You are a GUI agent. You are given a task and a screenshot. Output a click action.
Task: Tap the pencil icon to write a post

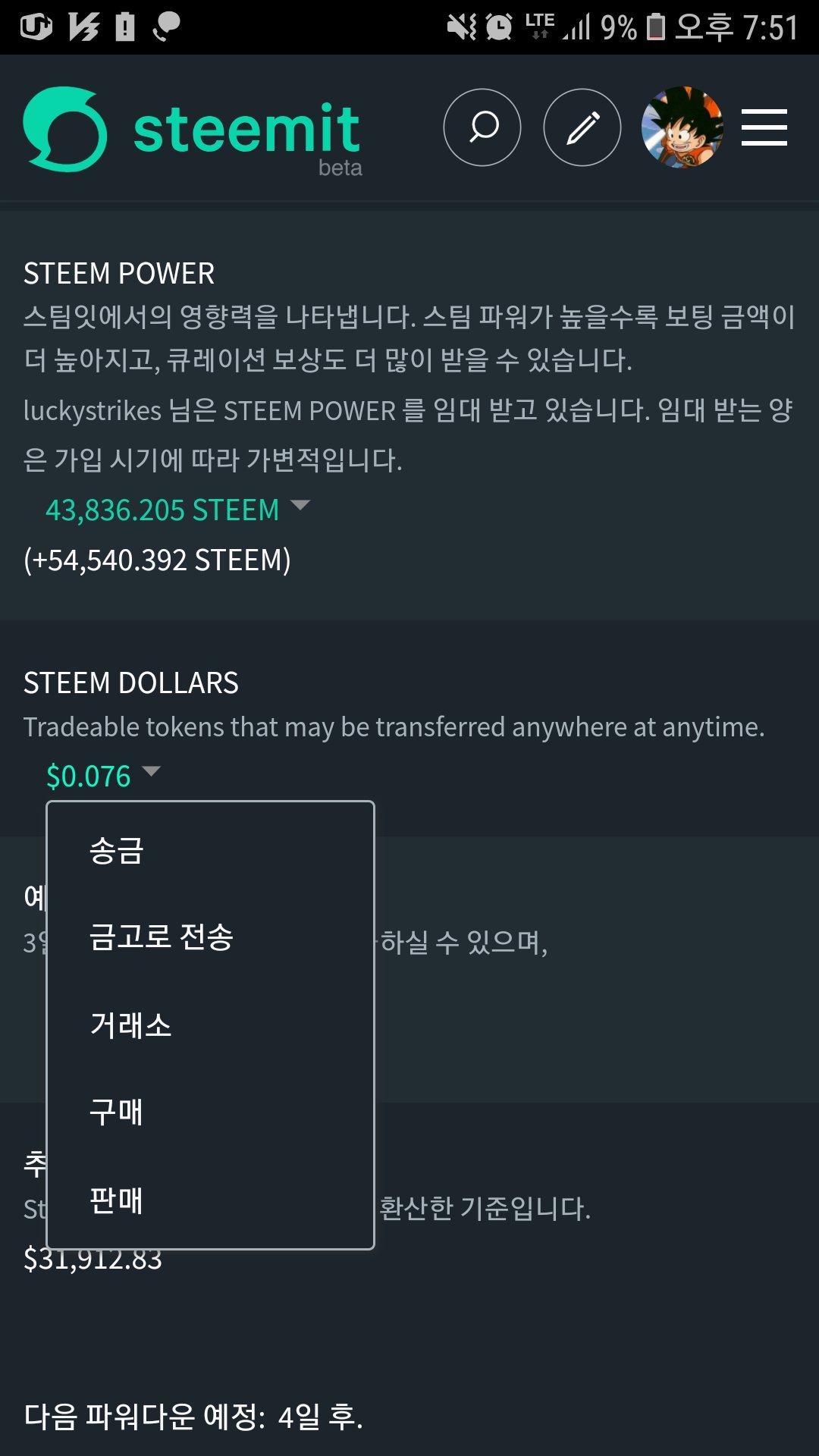582,127
